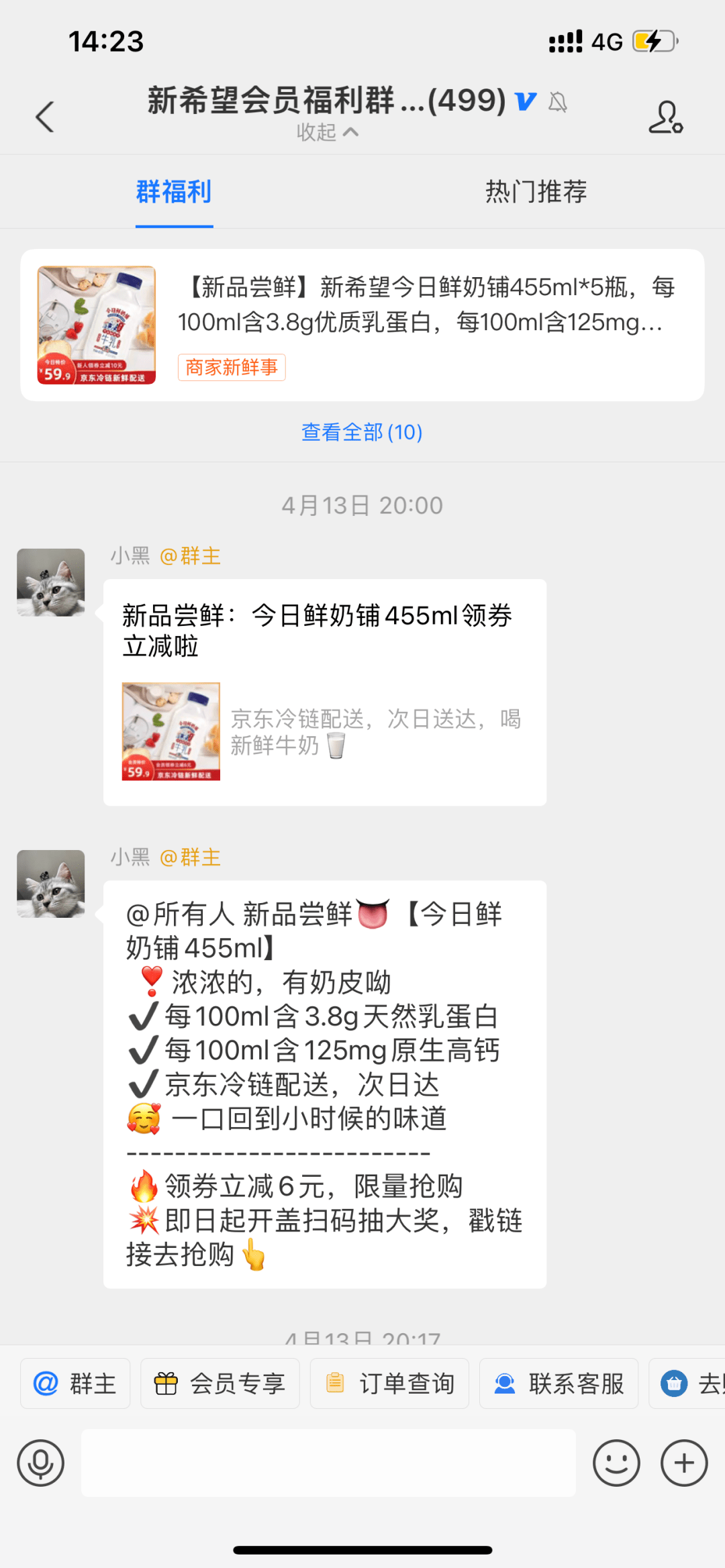View all 10 items via 查看全部

tap(362, 432)
